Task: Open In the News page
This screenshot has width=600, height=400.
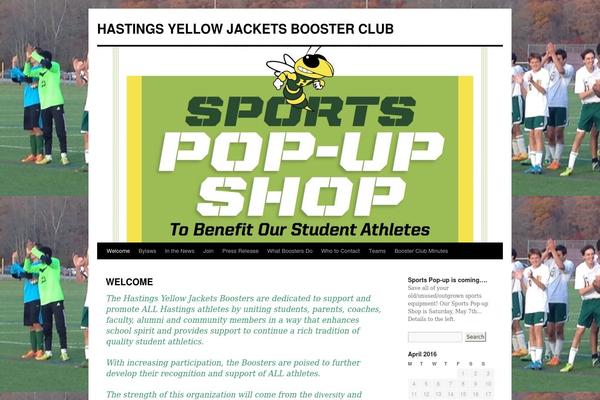Action: tap(180, 251)
